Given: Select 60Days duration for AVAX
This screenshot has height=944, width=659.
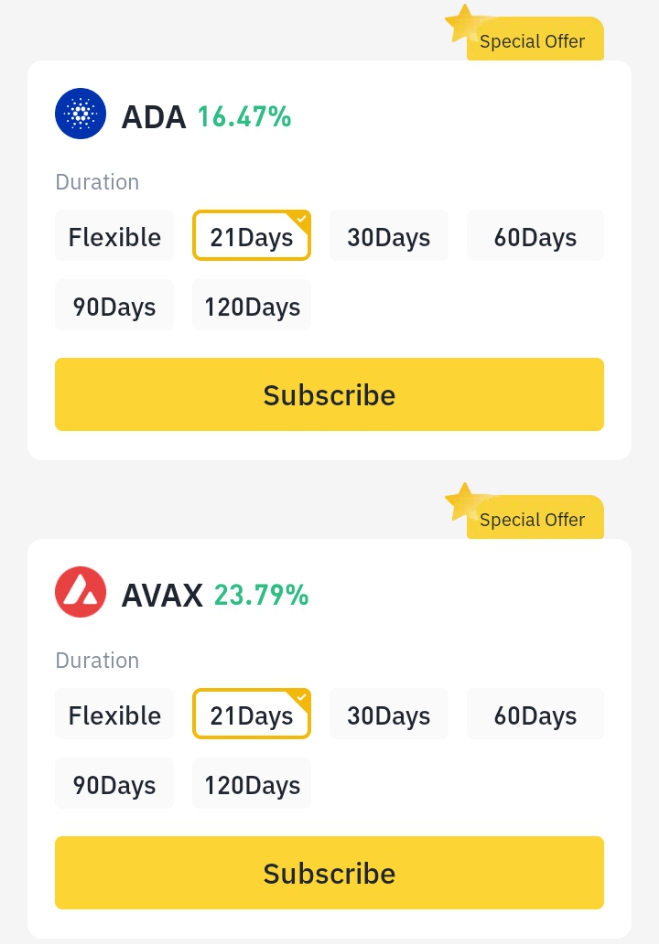Looking at the screenshot, I should (x=535, y=714).
